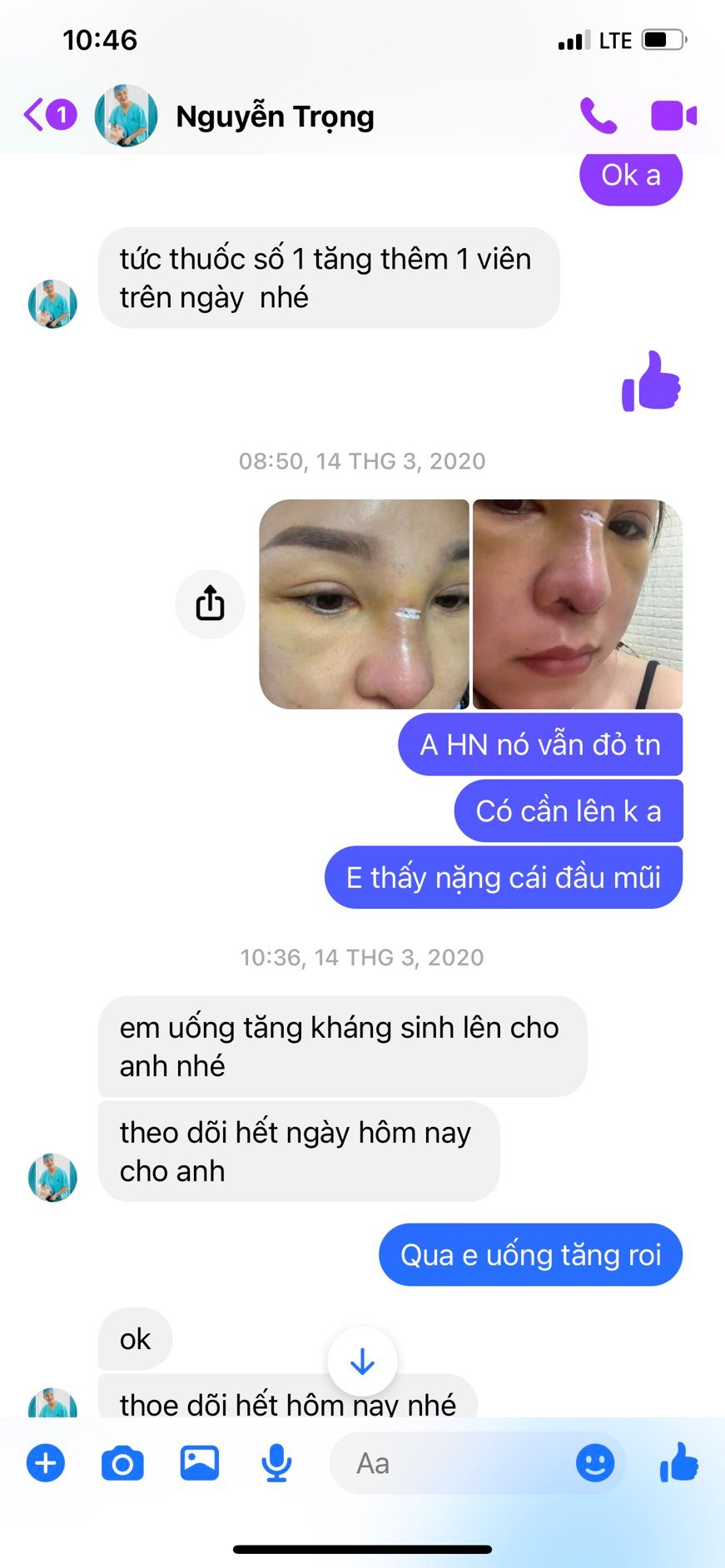Go back to the chat list
This screenshot has width=725, height=1568.
tap(50, 115)
